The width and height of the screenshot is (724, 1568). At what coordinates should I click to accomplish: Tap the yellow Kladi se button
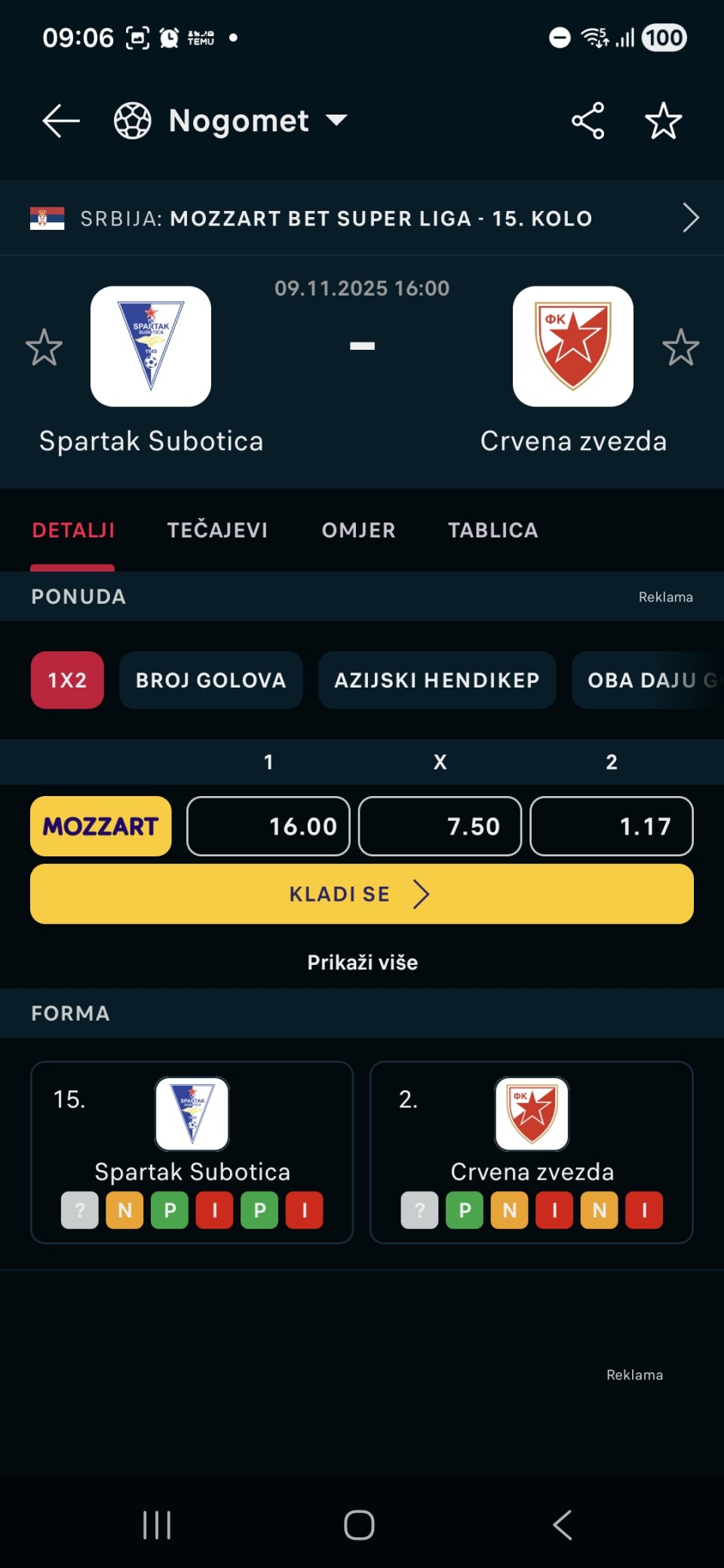pyautogui.click(x=362, y=894)
